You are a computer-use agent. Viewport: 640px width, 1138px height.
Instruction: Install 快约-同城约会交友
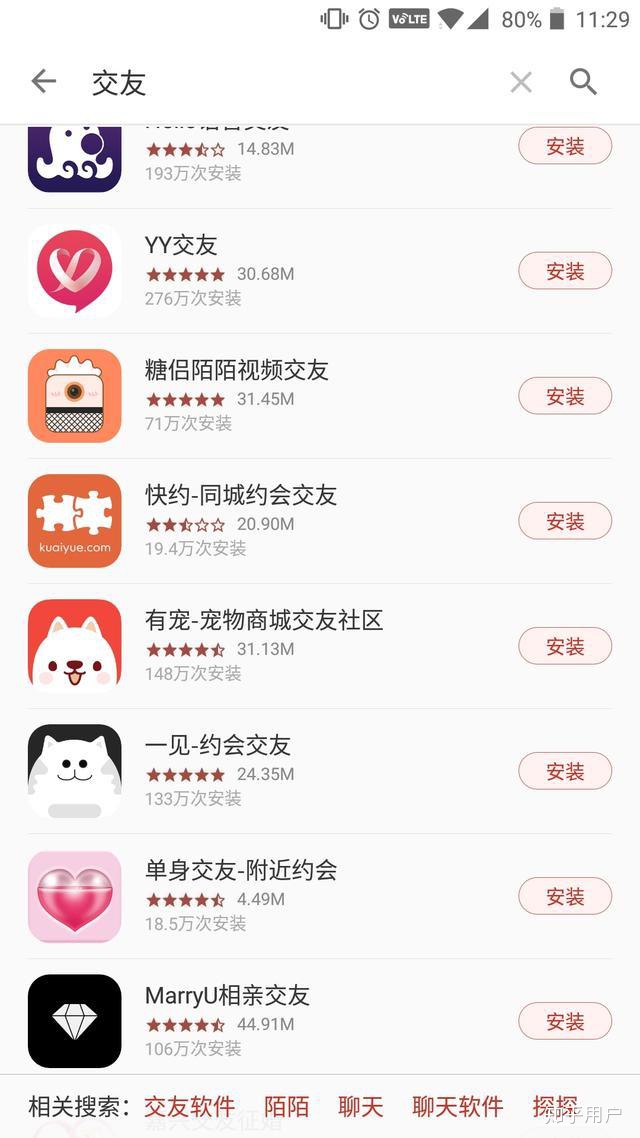pyautogui.click(x=564, y=521)
